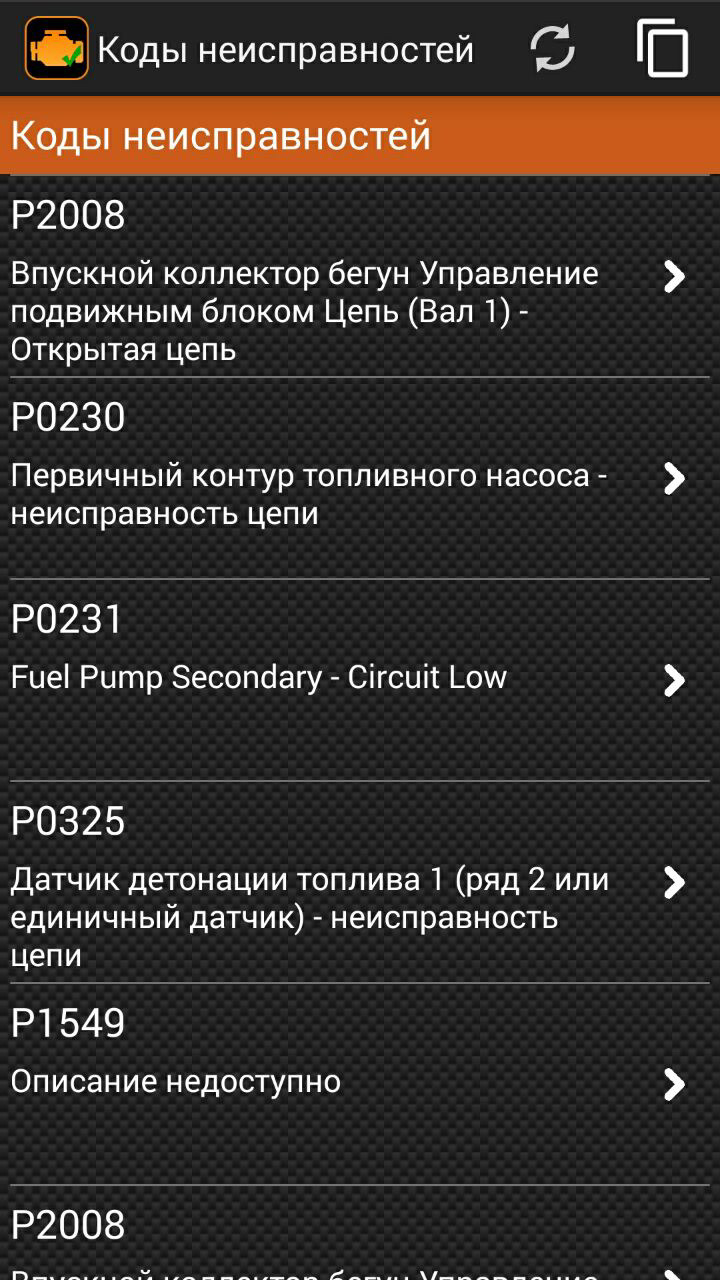720x1280 pixels.
Task: Open the app engine icon
Action: pyautogui.click(x=56, y=48)
